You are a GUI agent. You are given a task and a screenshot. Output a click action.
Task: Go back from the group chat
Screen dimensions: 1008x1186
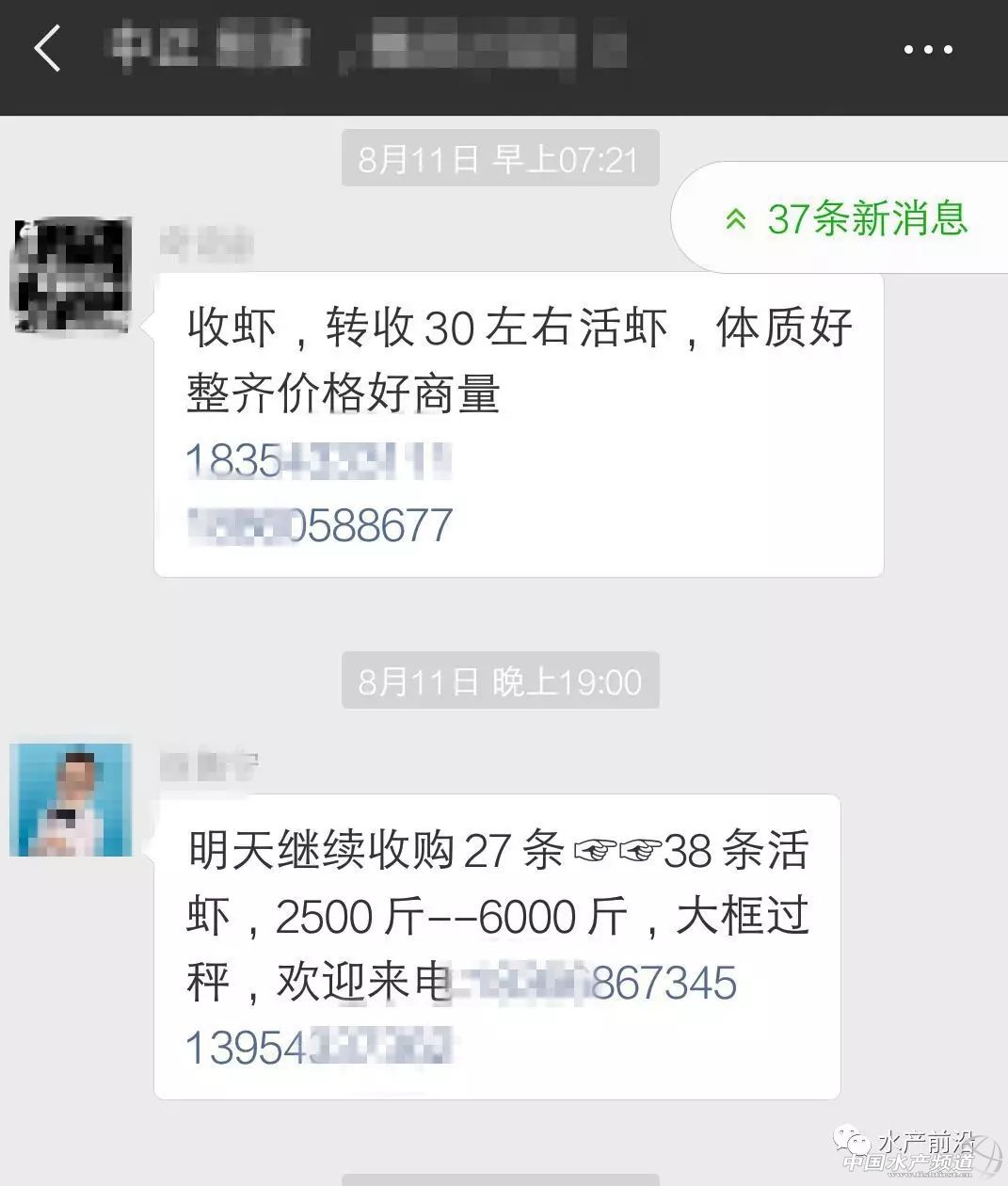(47, 49)
